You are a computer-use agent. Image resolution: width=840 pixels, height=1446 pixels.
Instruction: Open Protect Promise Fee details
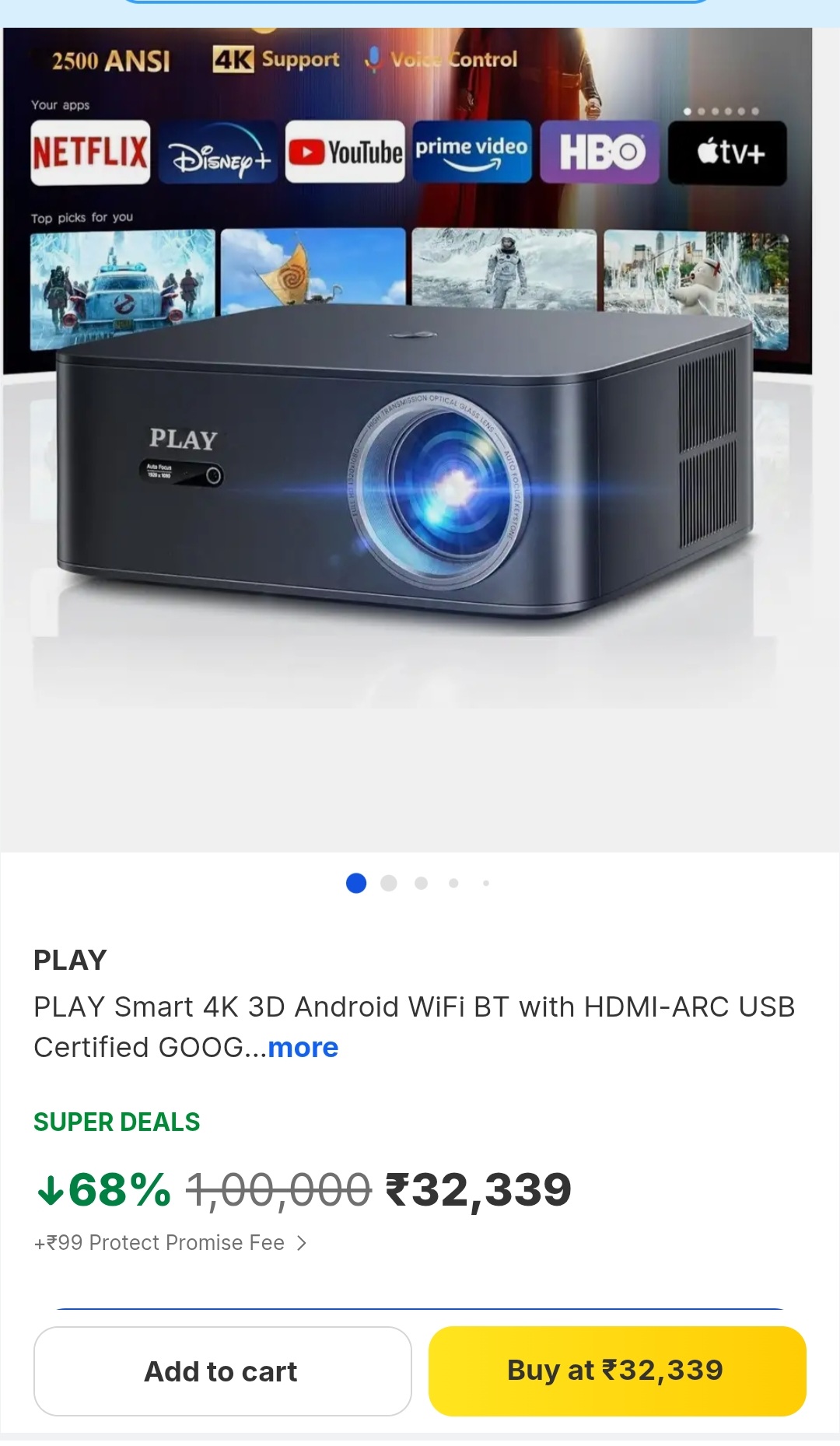(x=171, y=1243)
